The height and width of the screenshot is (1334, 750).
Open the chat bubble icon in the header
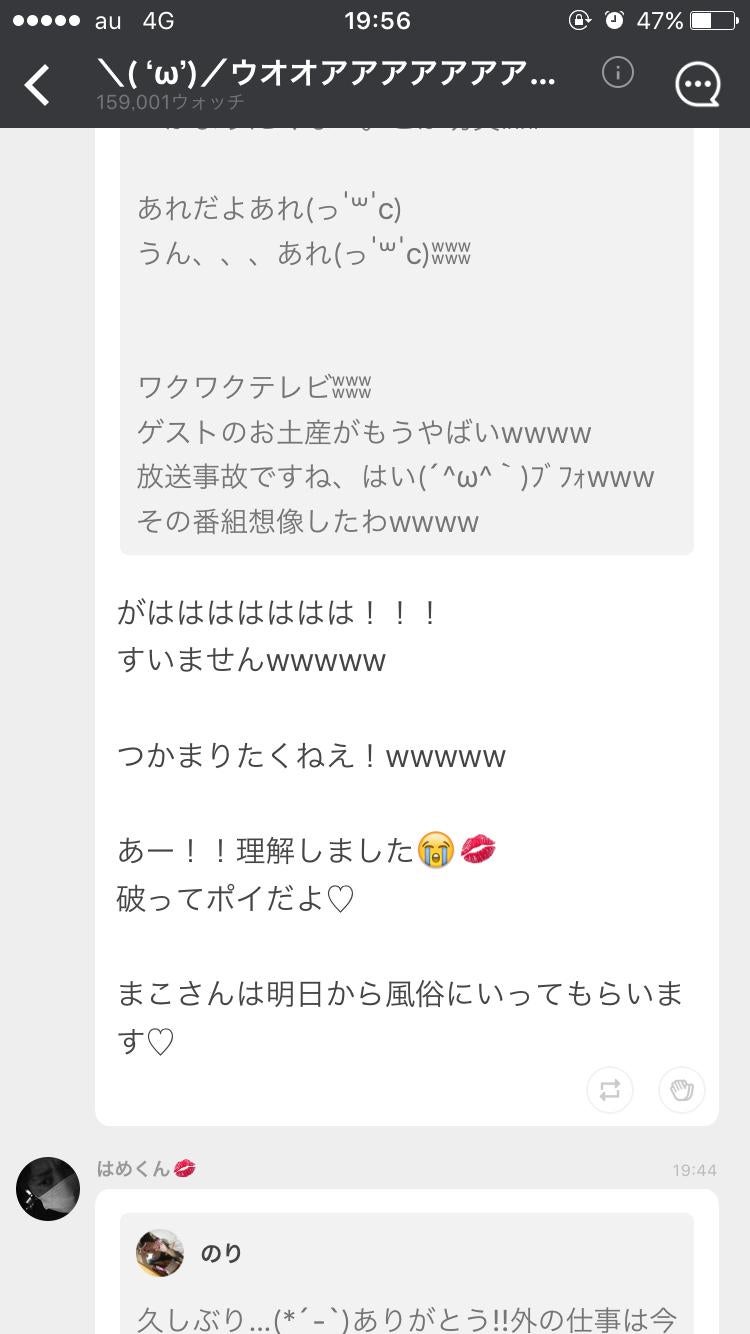(x=697, y=85)
